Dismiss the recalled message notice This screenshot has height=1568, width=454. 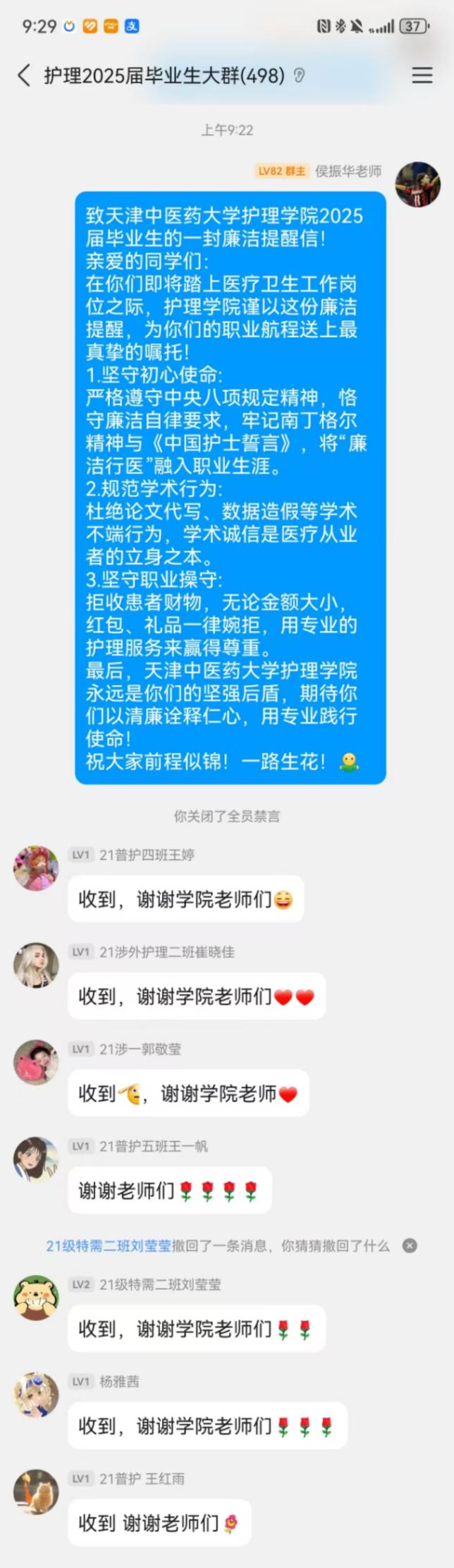(x=410, y=1246)
